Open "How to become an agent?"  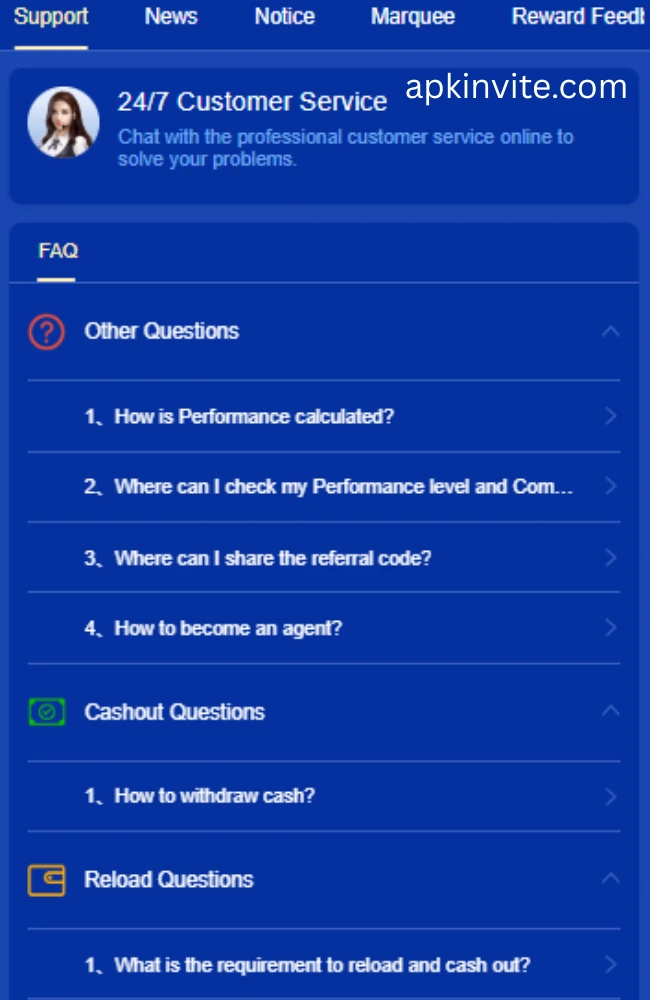323,628
